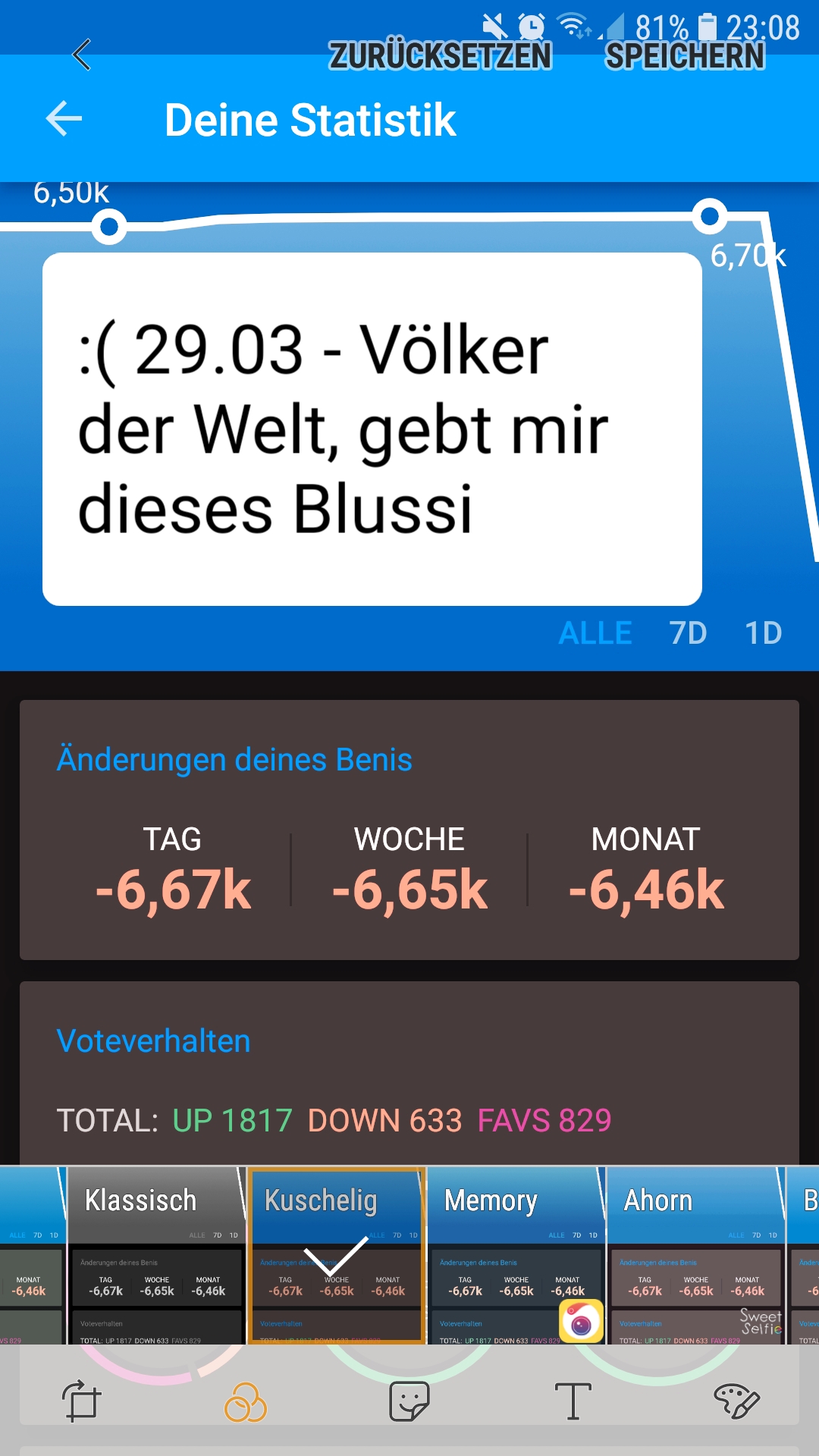Viewport: 819px width, 1456px height.
Task: Select the Kuschelig filter
Action: pos(337,1255)
